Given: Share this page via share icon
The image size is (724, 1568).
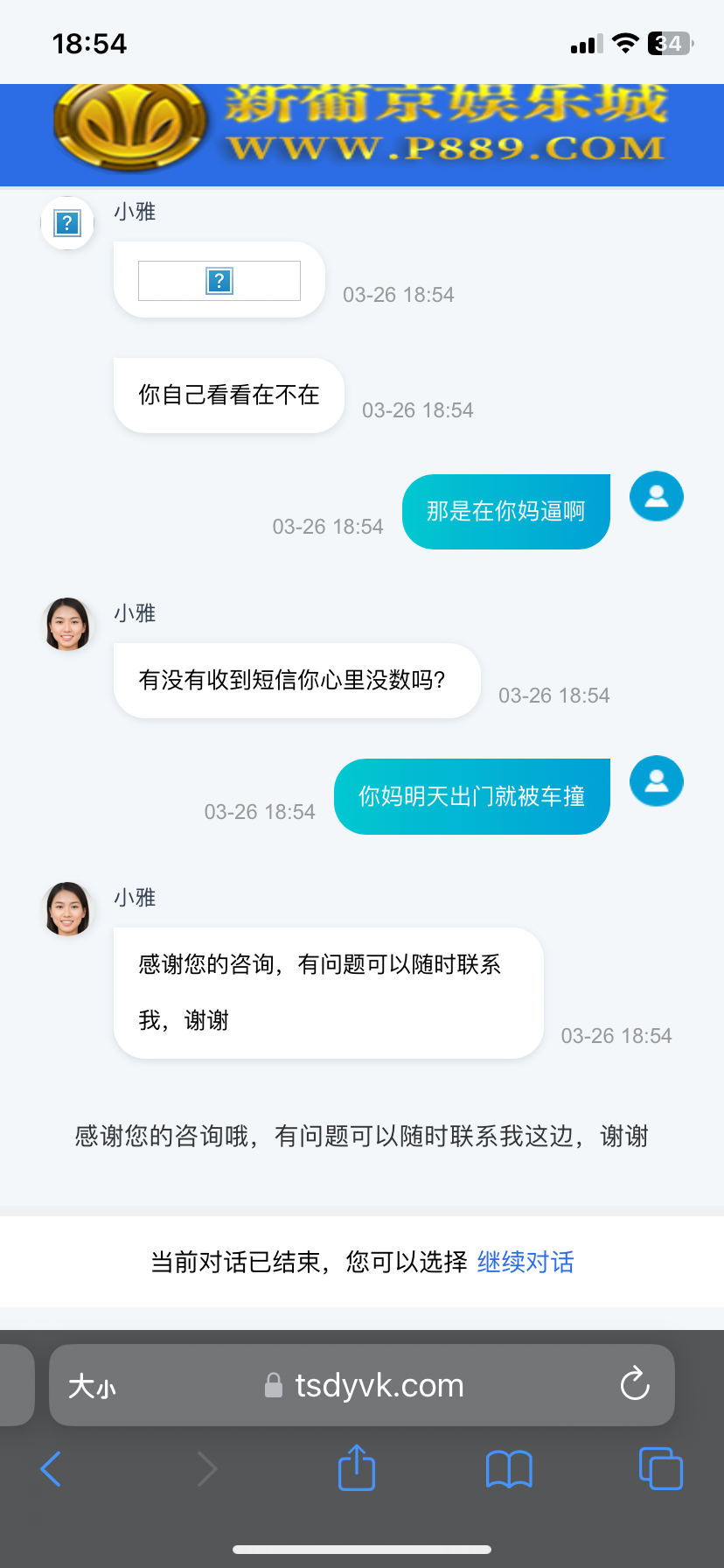Looking at the screenshot, I should [357, 1467].
